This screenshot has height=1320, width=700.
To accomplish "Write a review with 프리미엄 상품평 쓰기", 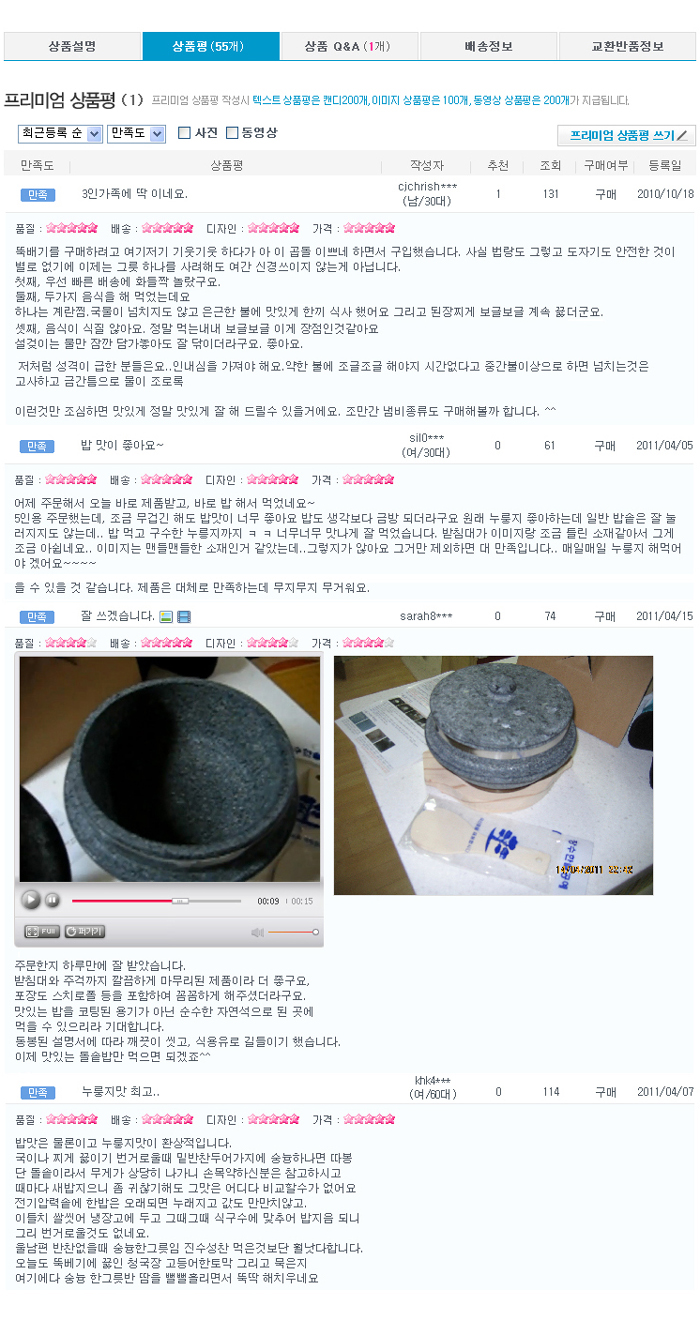I will 627,135.
